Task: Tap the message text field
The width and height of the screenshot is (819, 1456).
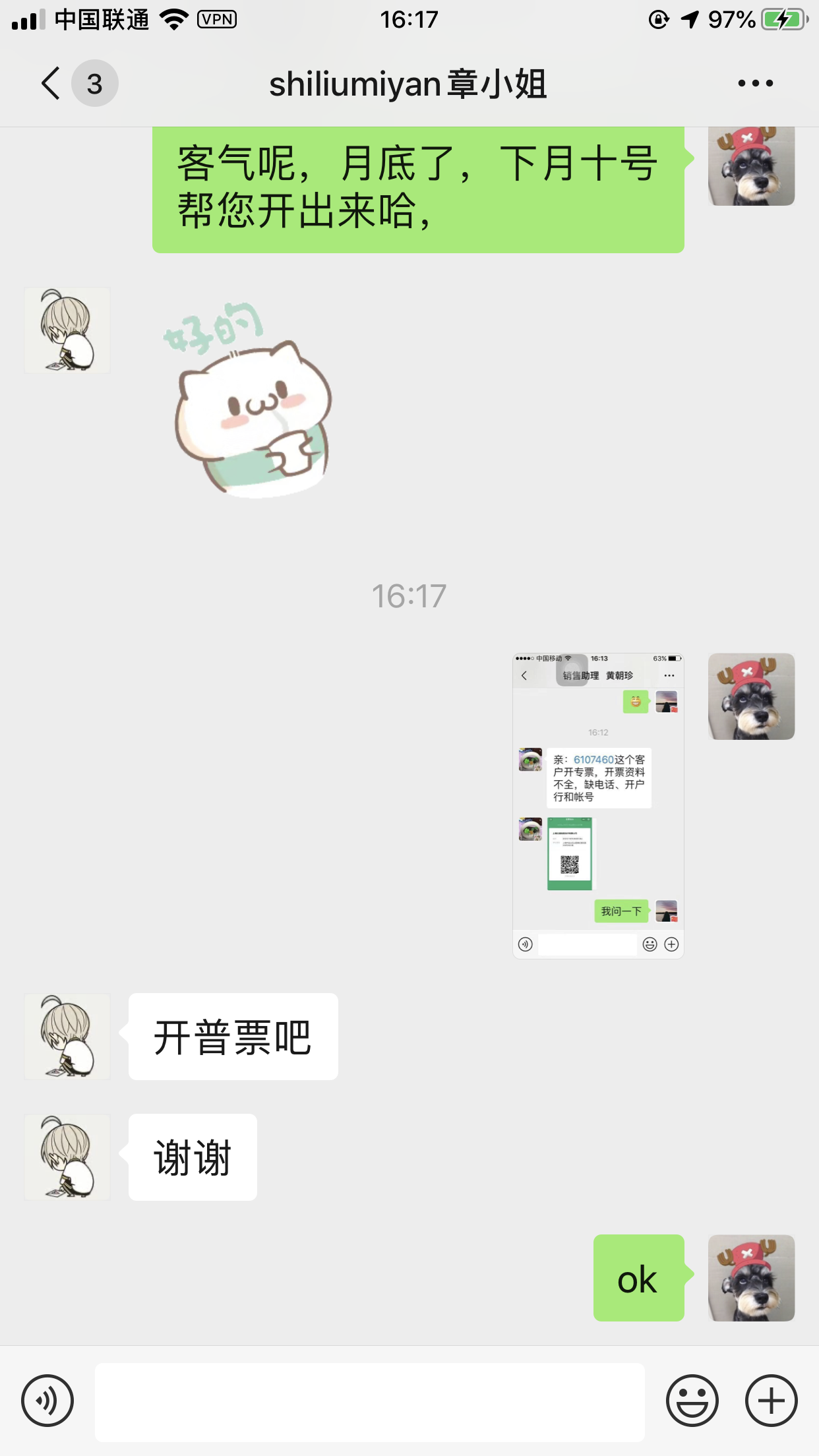Action: click(x=369, y=1402)
